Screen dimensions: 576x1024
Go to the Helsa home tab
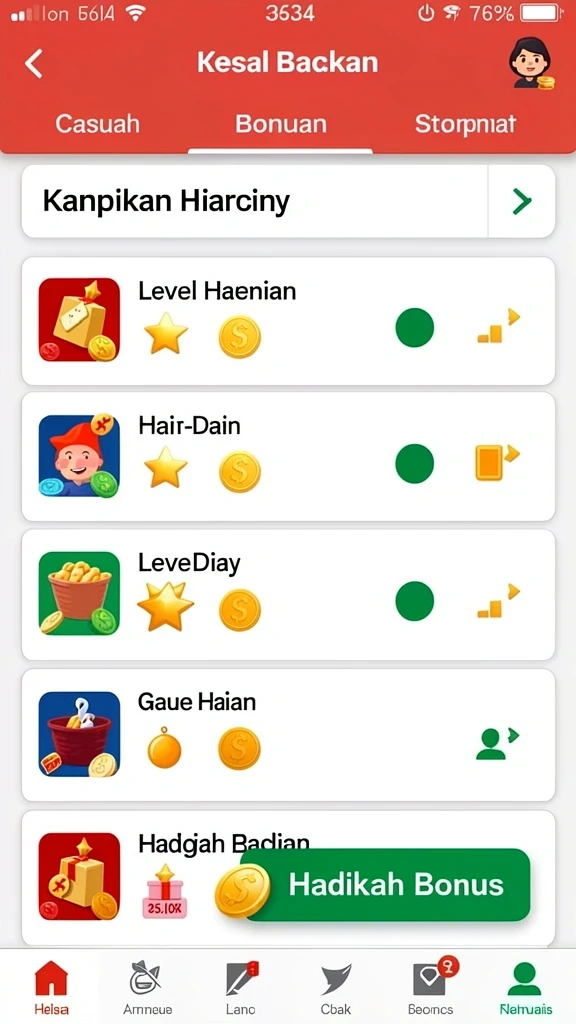[51, 986]
